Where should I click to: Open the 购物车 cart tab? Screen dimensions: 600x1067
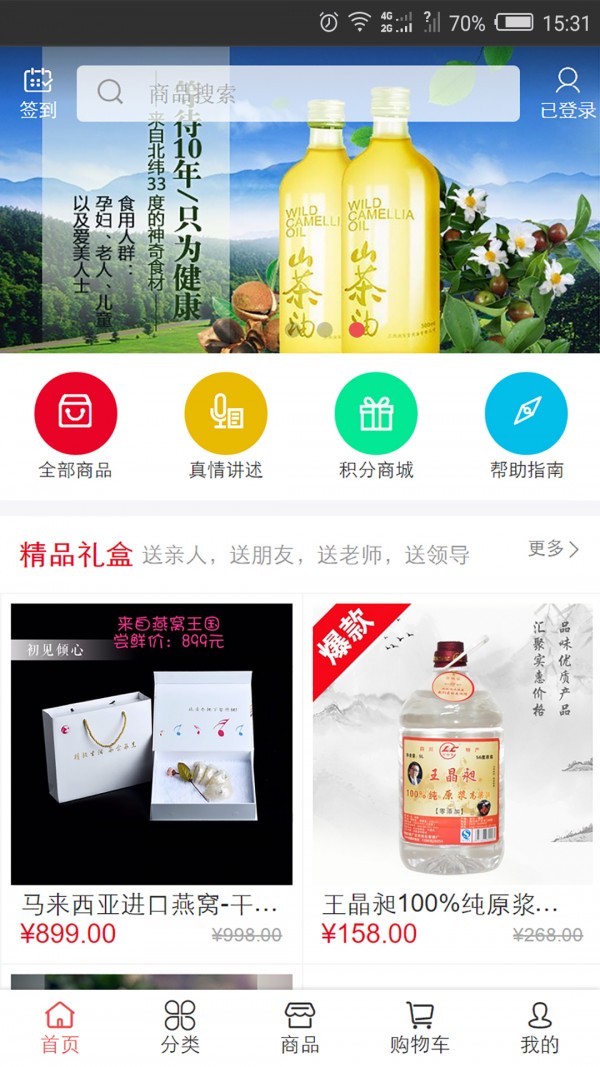click(x=420, y=1027)
